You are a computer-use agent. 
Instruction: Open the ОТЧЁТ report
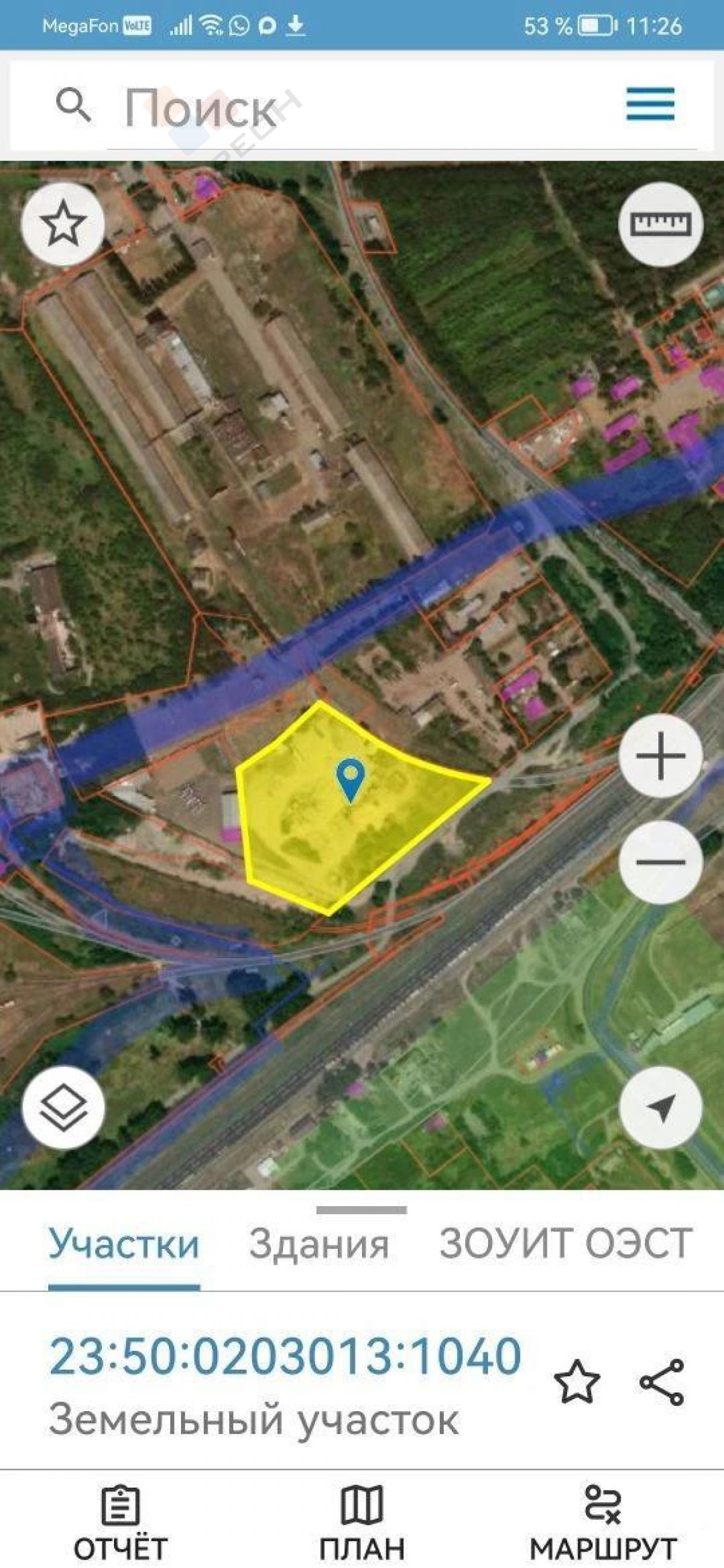point(121,1522)
